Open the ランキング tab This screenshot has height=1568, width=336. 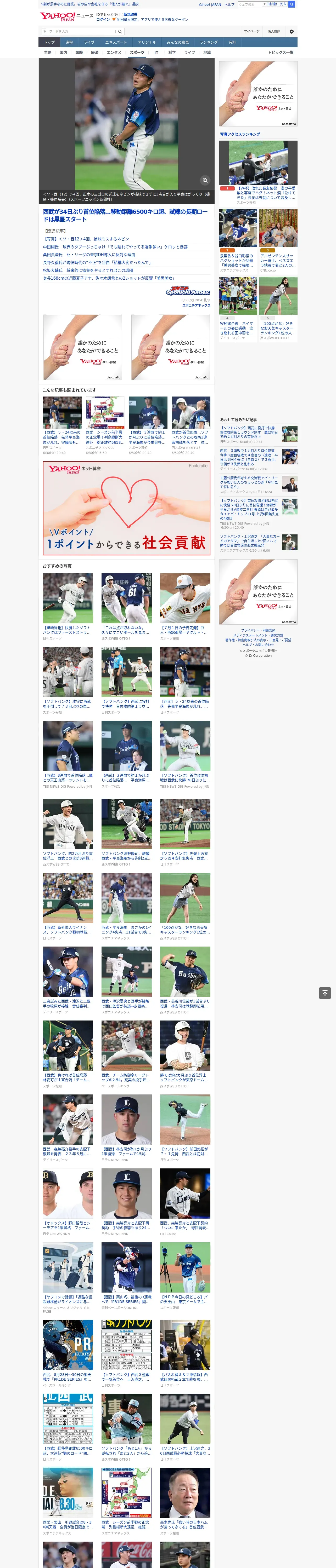click(x=209, y=43)
